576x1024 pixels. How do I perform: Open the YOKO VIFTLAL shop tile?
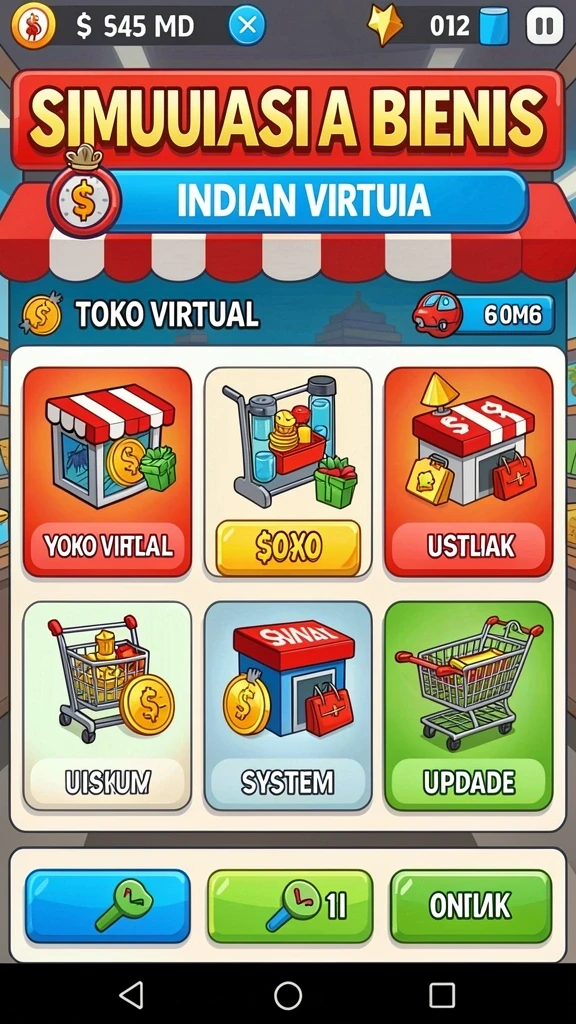pyautogui.click(x=108, y=472)
